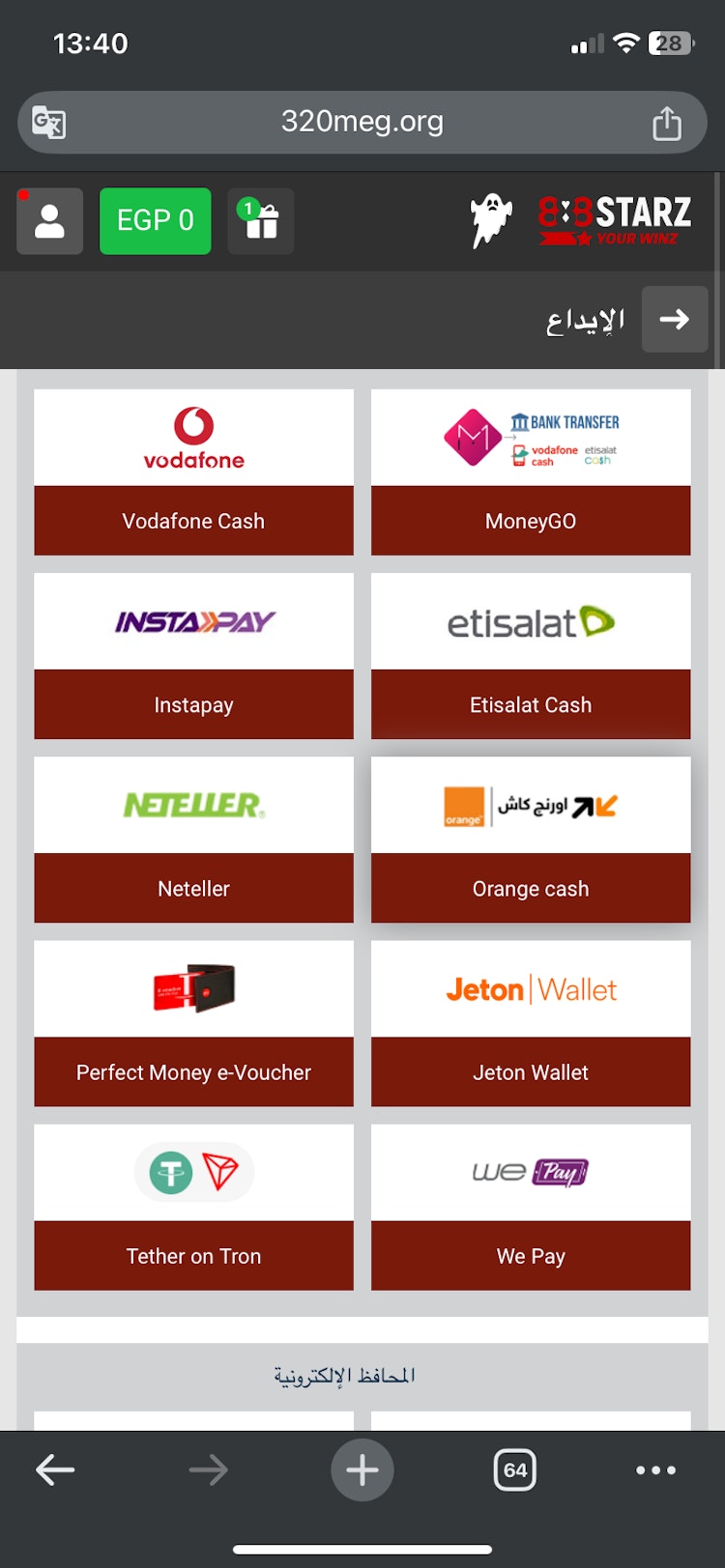The image size is (725, 1568).
Task: Tap the translate icon in address bar
Action: pyautogui.click(x=49, y=123)
